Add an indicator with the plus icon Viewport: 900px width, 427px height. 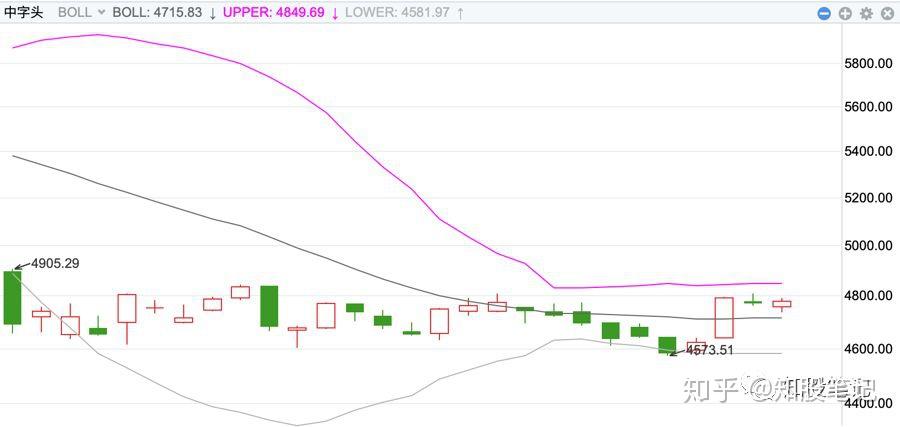pos(845,13)
